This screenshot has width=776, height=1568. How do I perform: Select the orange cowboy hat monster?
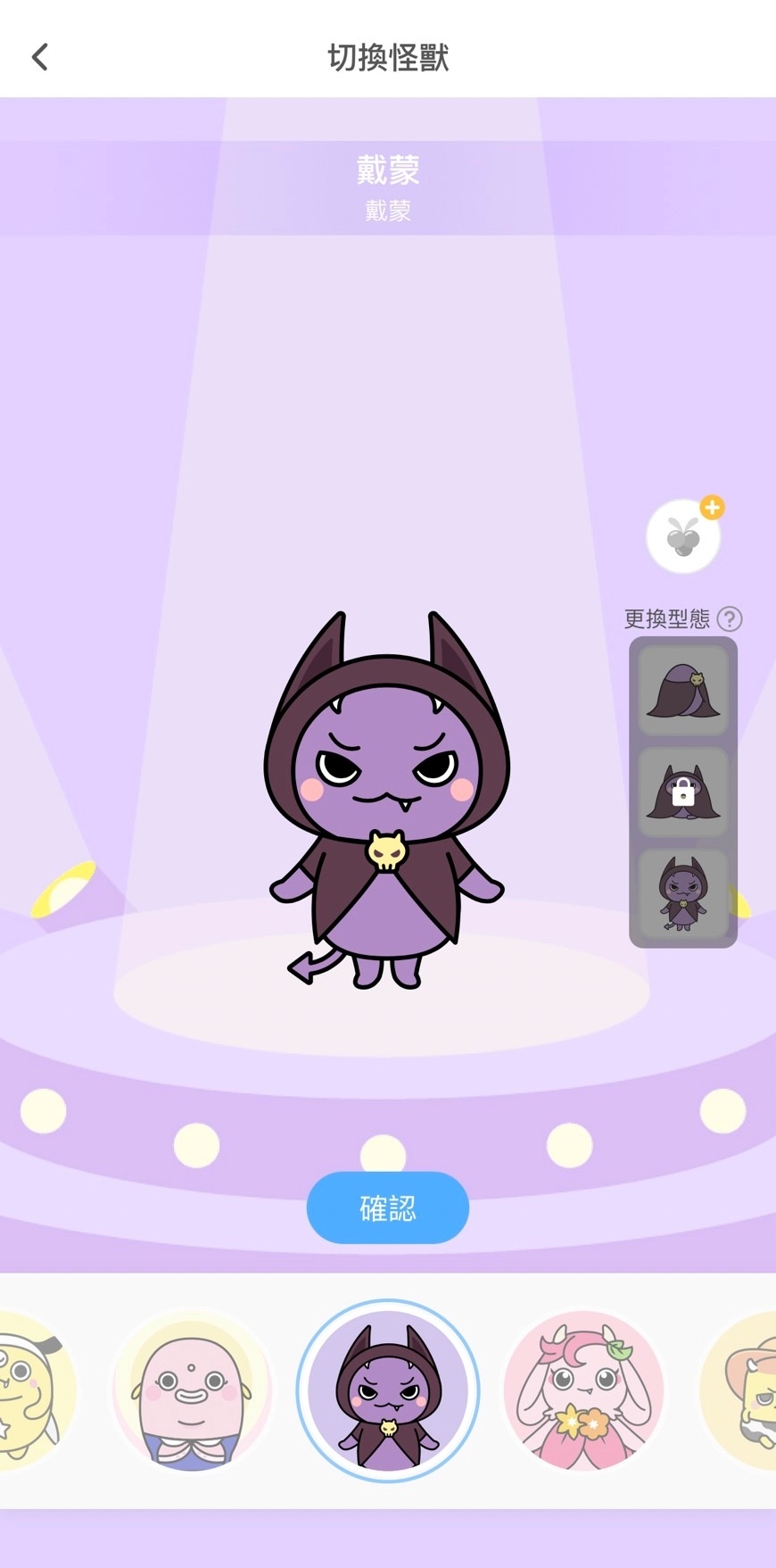coord(745,1390)
